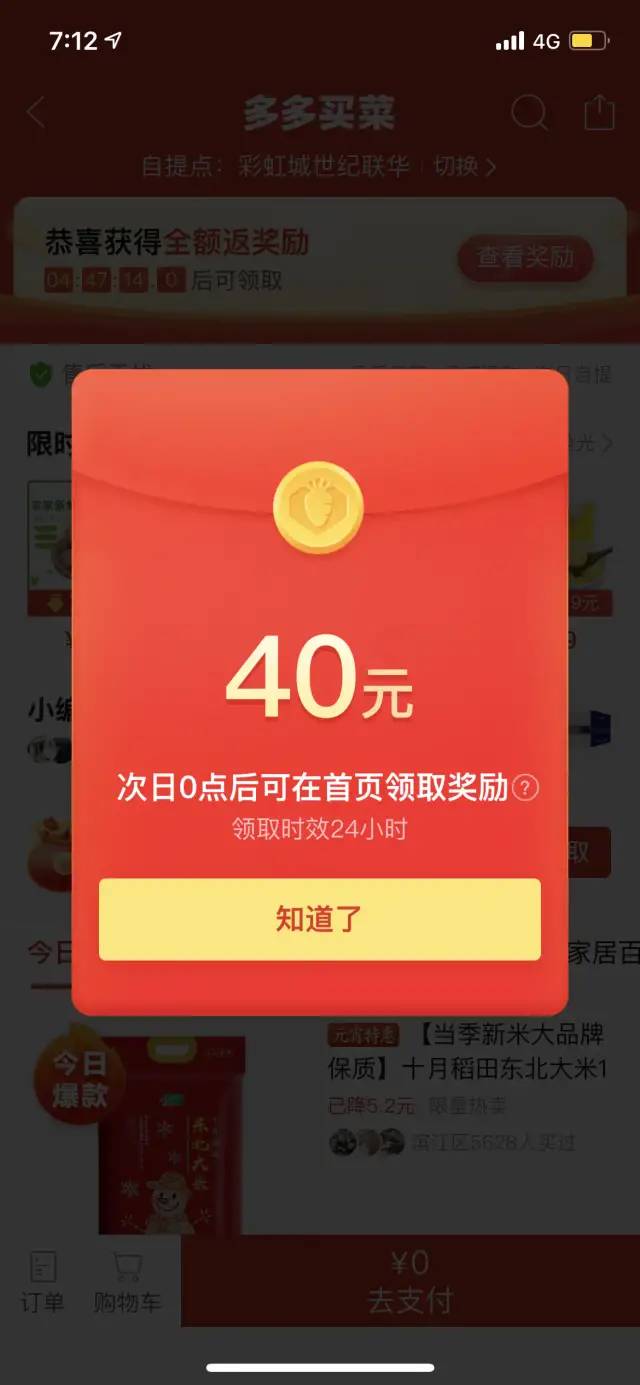The width and height of the screenshot is (640, 1385).
Task: Share the 多多买菜 page
Action: (598, 111)
